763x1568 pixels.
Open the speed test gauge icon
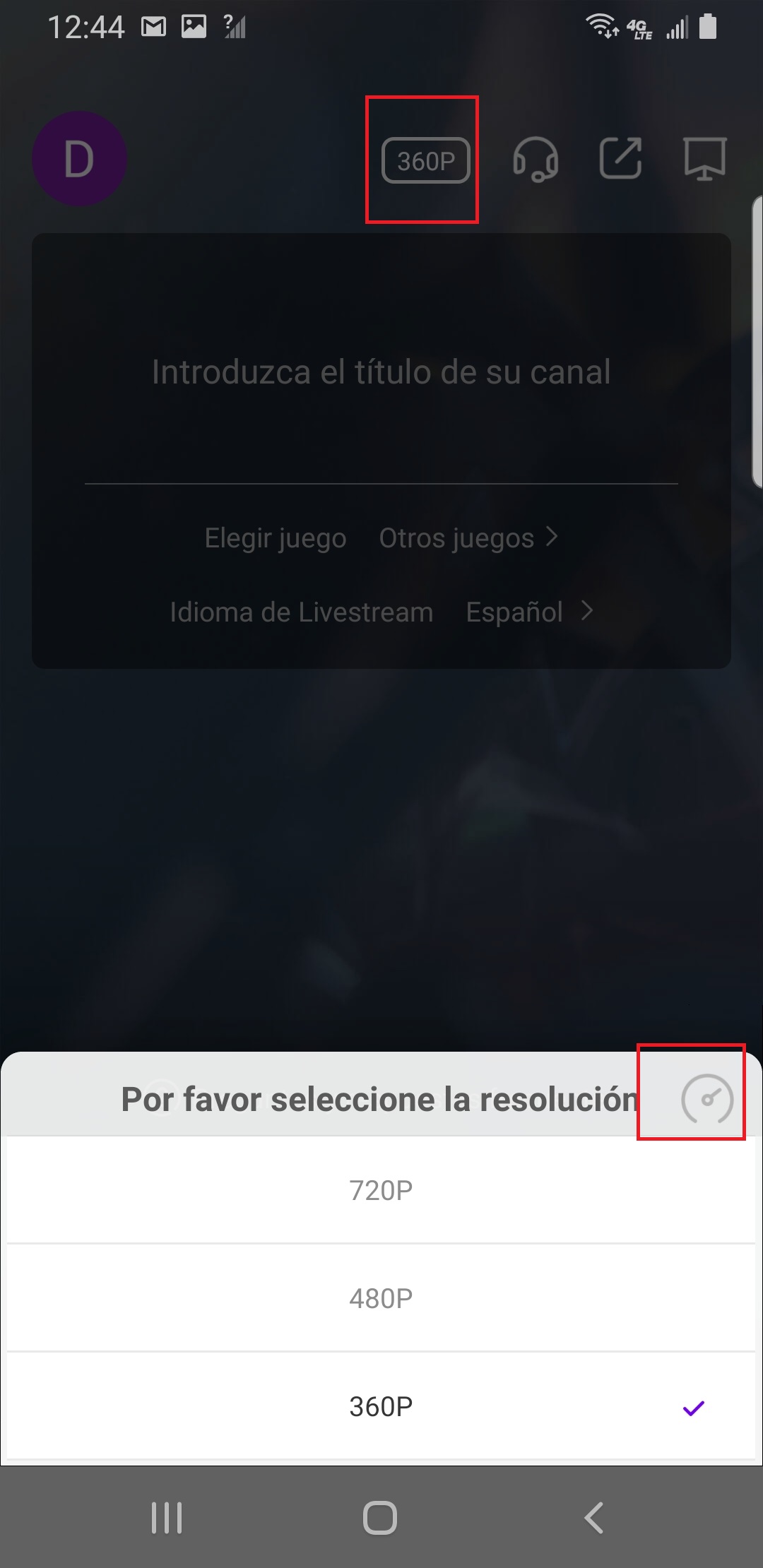pos(706,1099)
